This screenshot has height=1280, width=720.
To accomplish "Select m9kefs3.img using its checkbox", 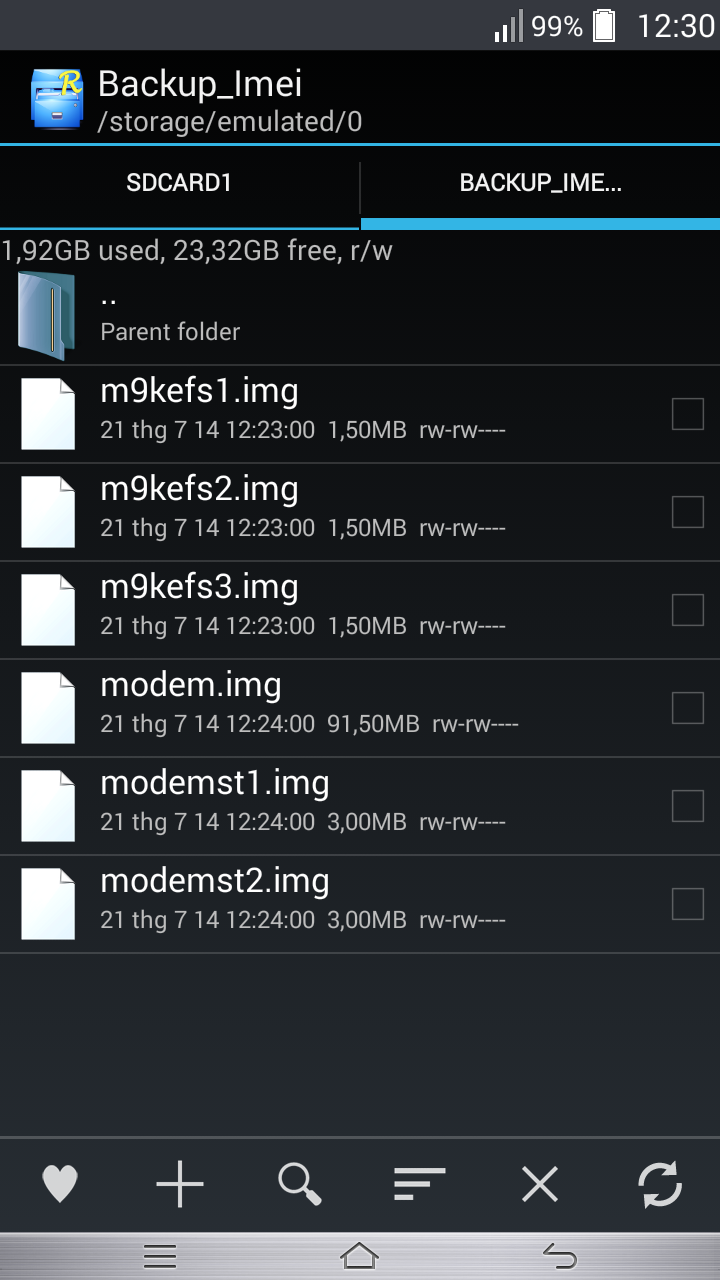I will point(688,610).
